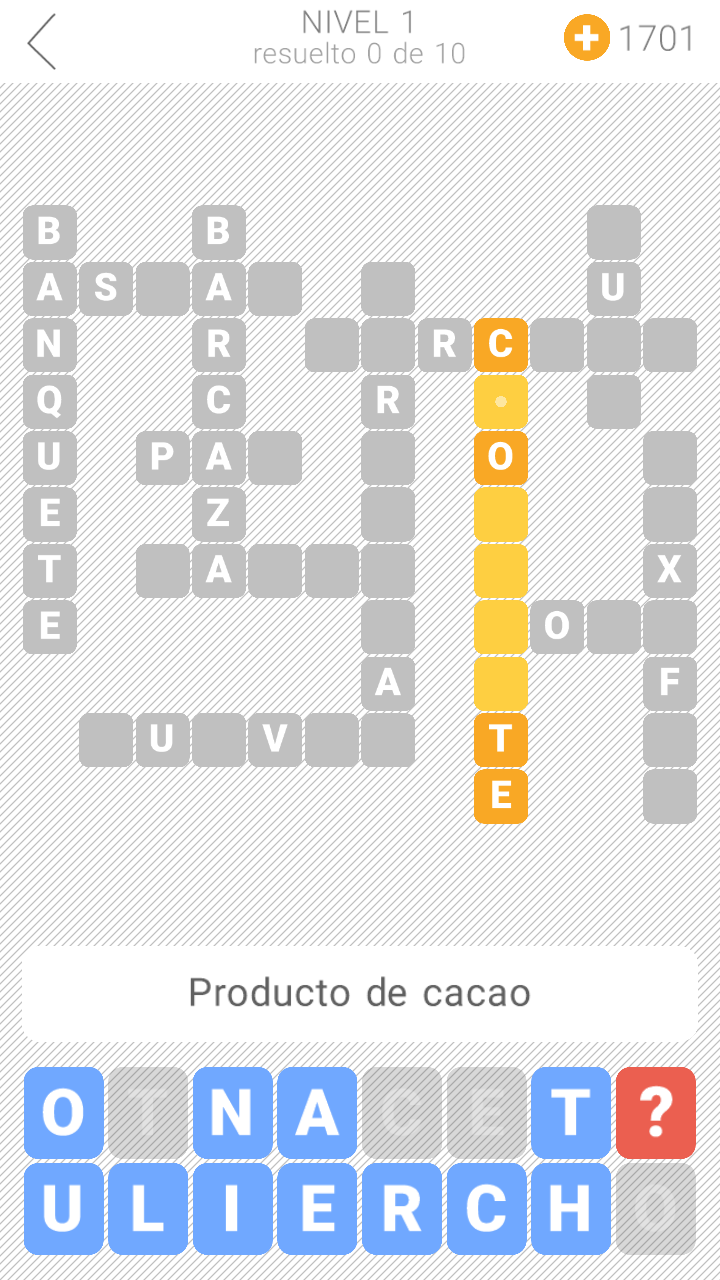Image resolution: width=720 pixels, height=1280 pixels.
Task: Tap the blue letter T tile
Action: coord(571,1113)
